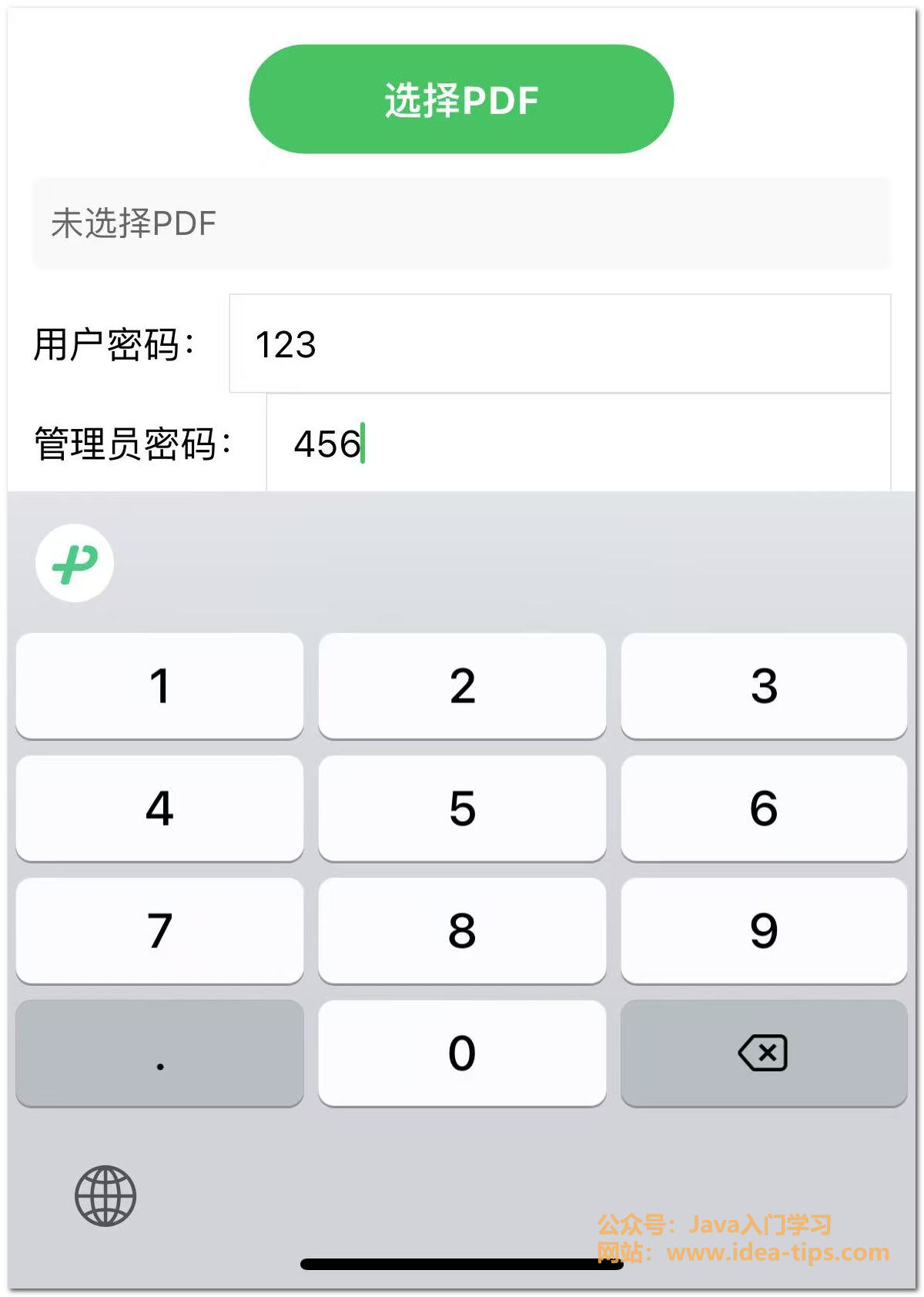
Task: Hit the 8 key
Action: point(462,930)
